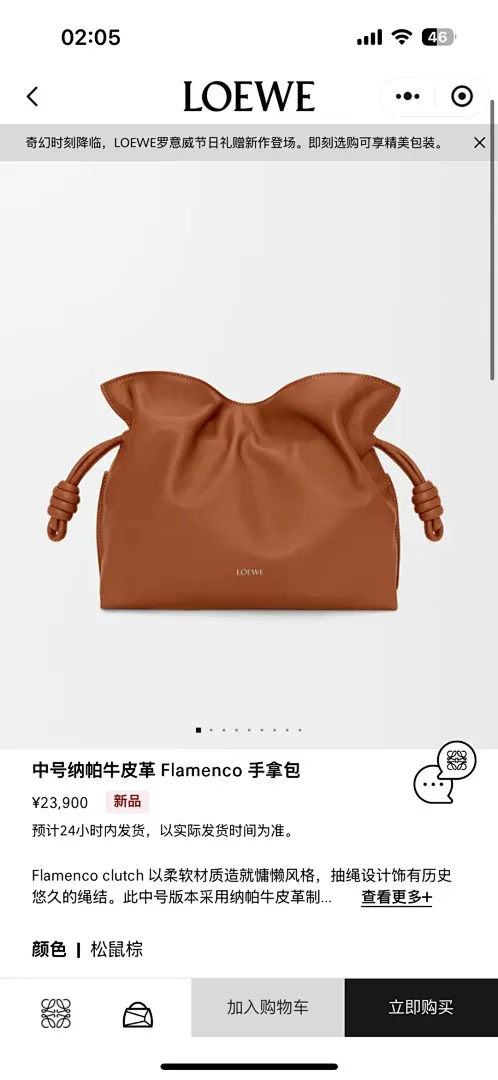Viewport: 498px width, 1080px height.
Task: Expand description with 查看更多+
Action: [x=397, y=897]
